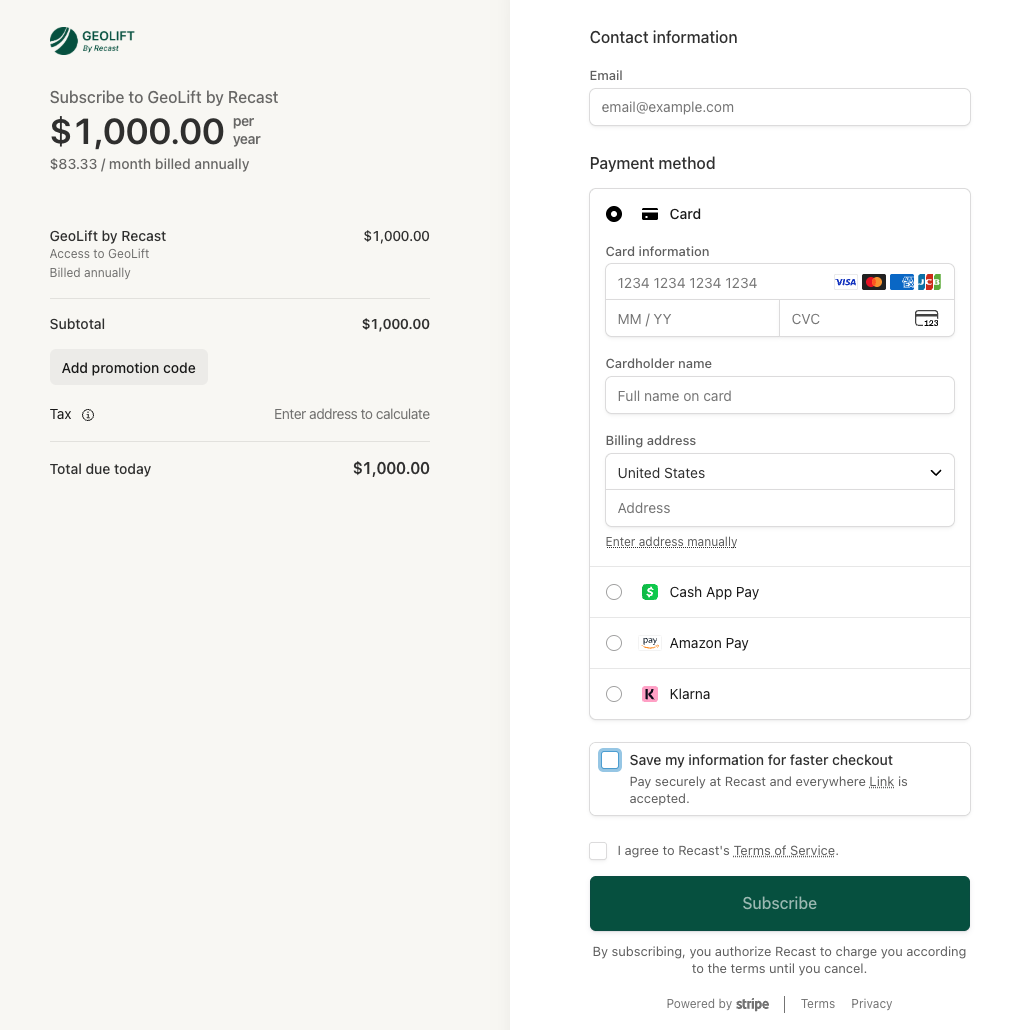Check the Terms of Service agreement box

598,851
